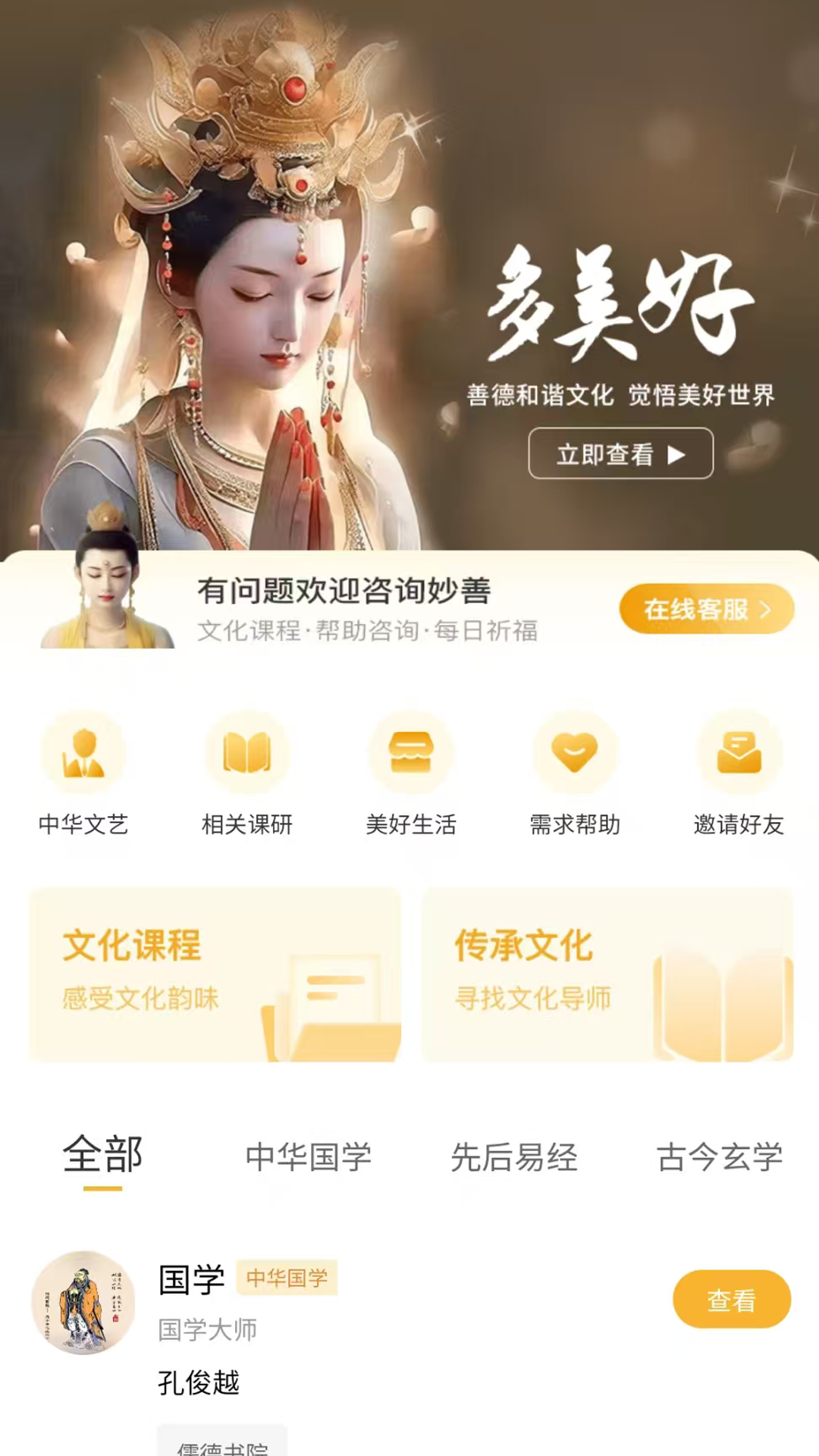Screen dimensions: 819x1456
Task: Open 在线客服 online support
Action: pyautogui.click(x=707, y=609)
